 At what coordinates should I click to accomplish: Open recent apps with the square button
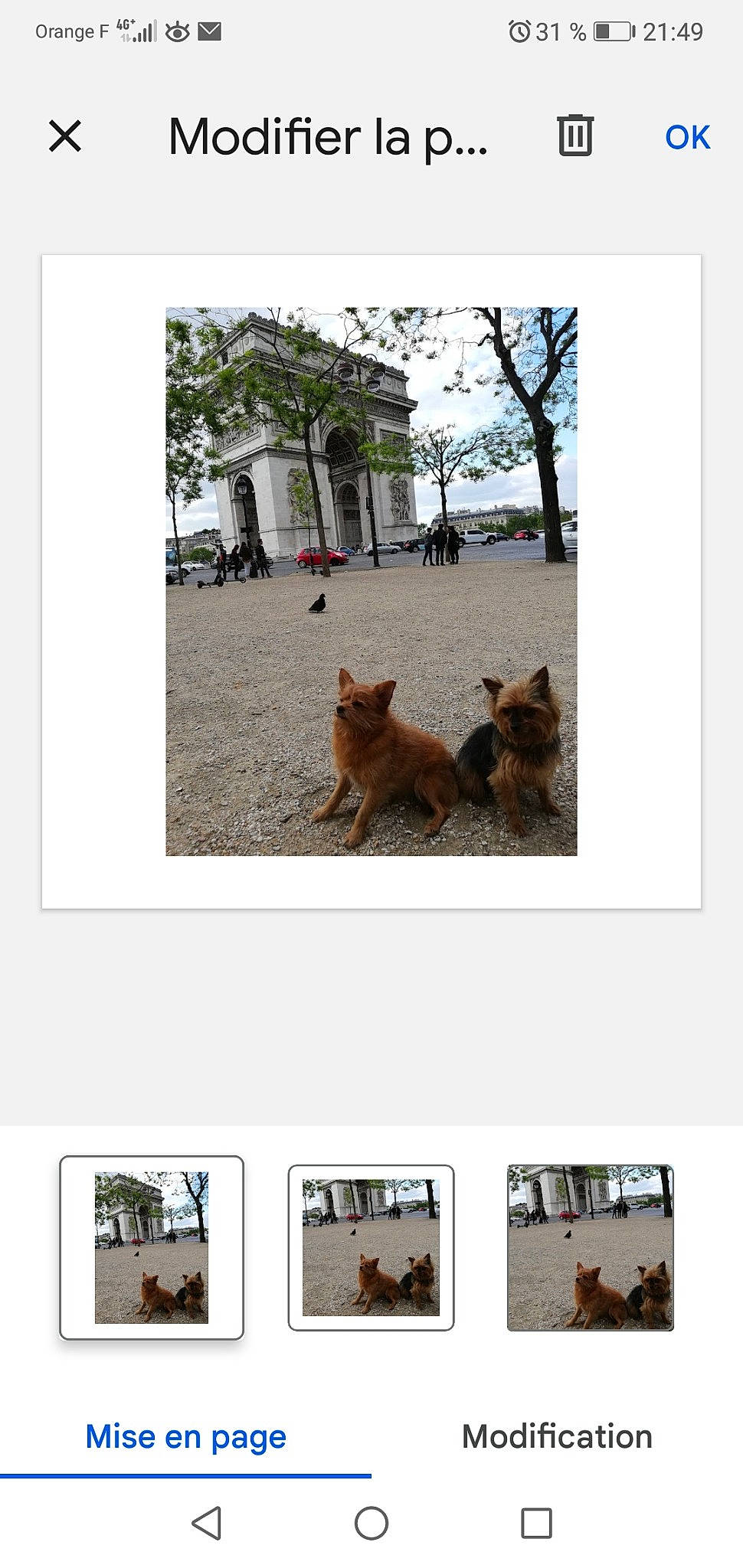point(536,1524)
